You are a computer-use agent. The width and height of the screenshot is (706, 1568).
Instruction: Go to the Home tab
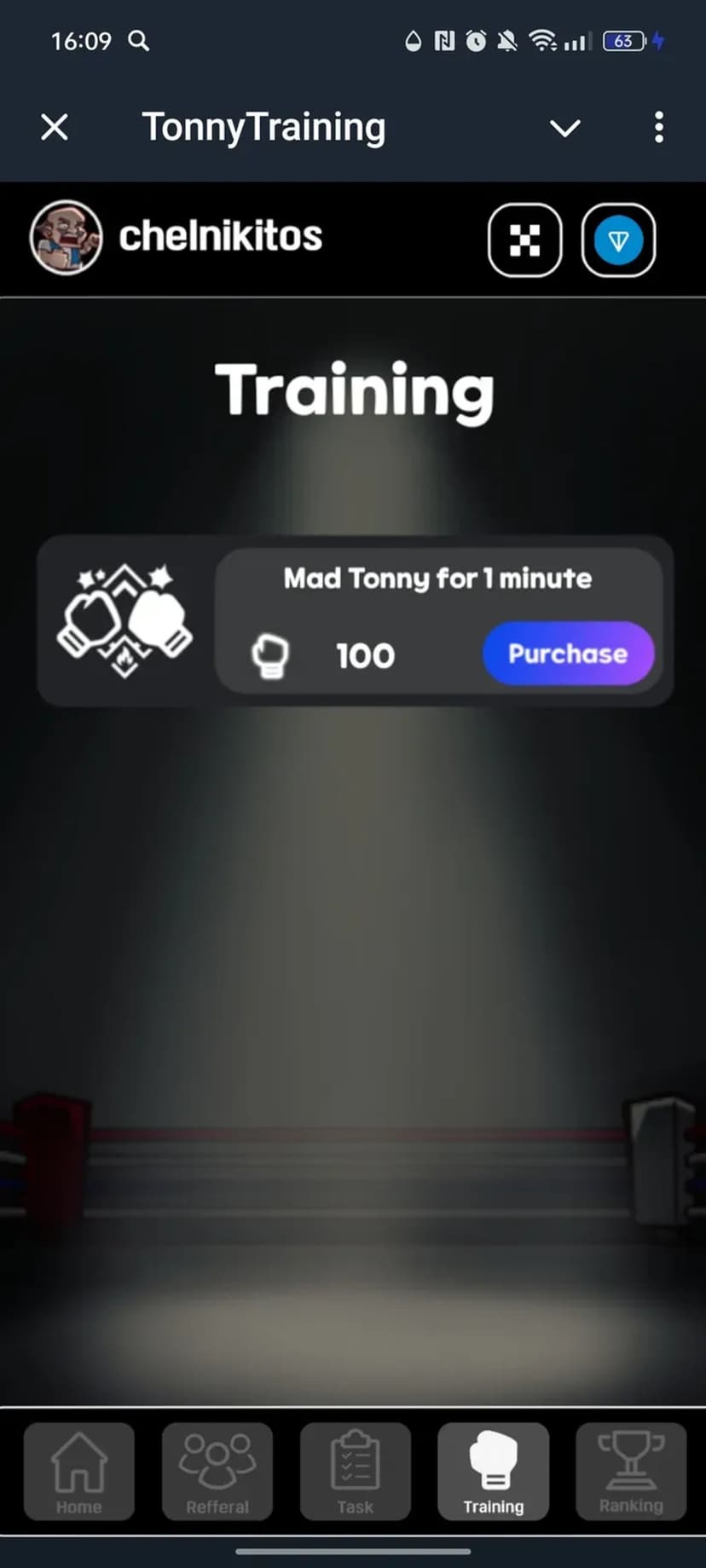coord(79,1472)
